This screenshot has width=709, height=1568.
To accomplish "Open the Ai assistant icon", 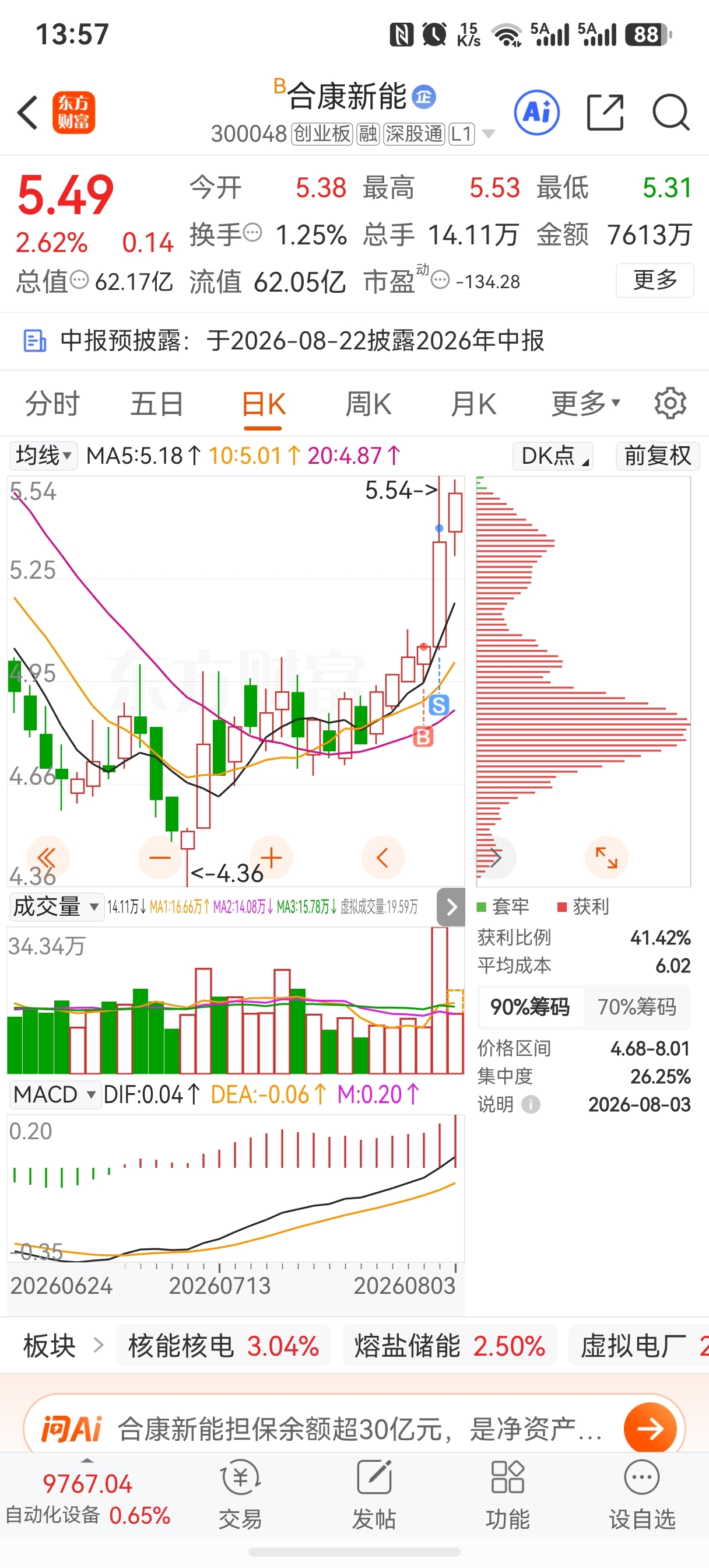I will pyautogui.click(x=537, y=113).
